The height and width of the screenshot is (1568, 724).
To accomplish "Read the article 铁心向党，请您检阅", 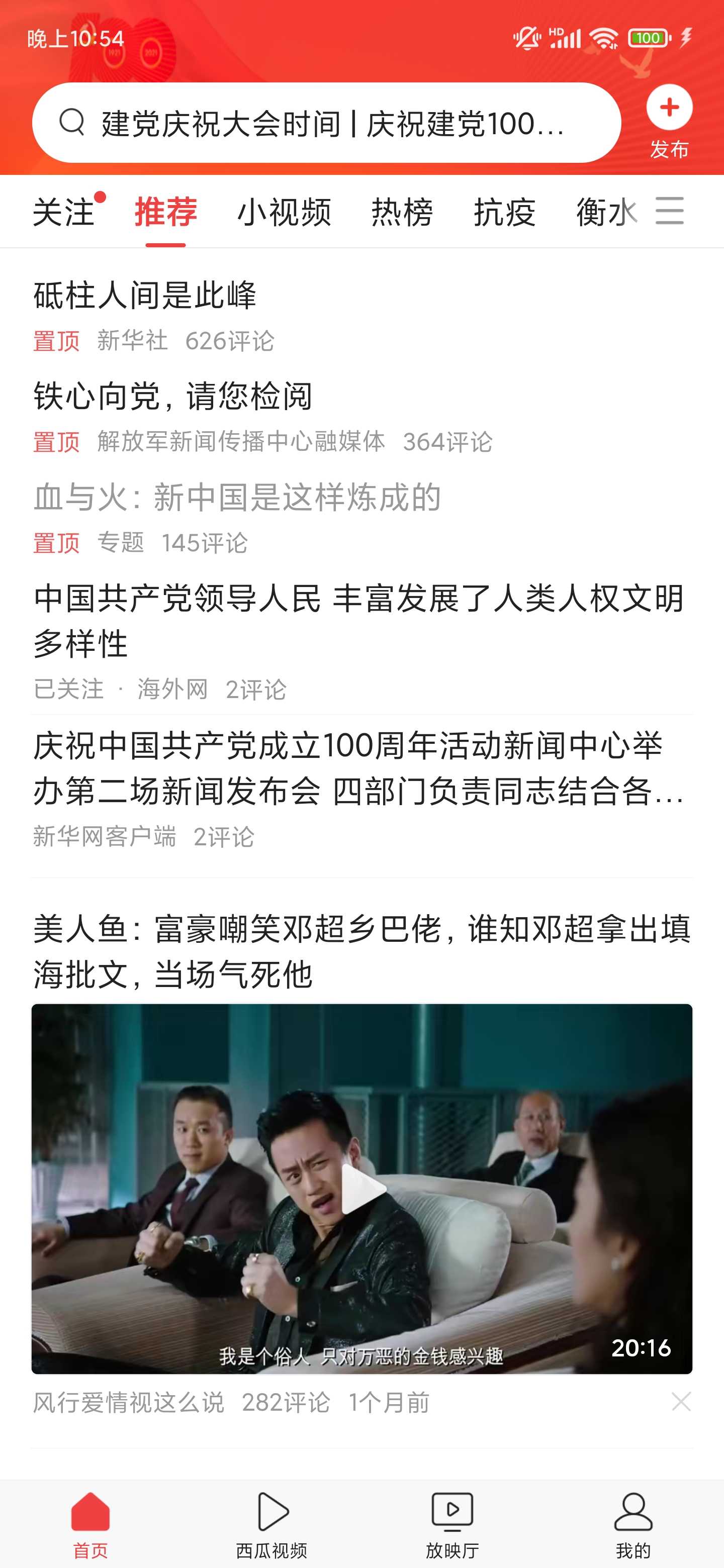I will pos(173,396).
